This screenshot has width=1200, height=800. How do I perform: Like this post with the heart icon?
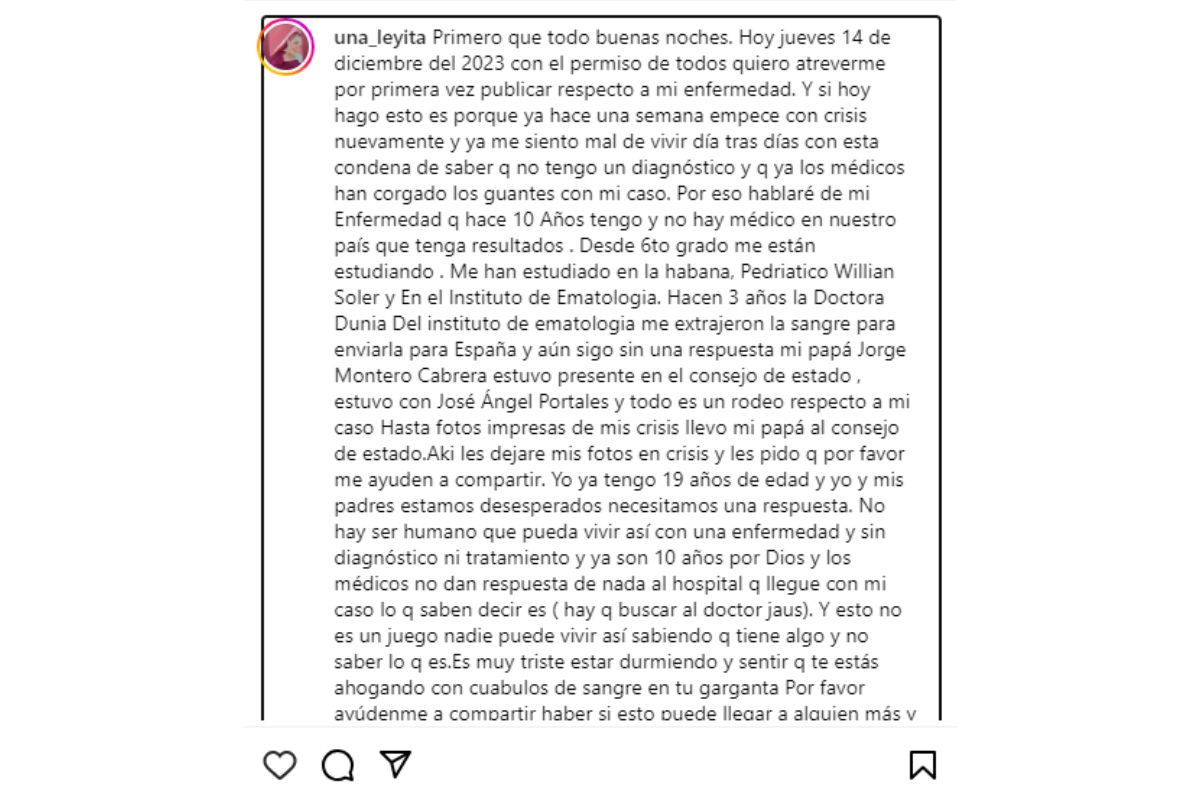click(x=280, y=765)
